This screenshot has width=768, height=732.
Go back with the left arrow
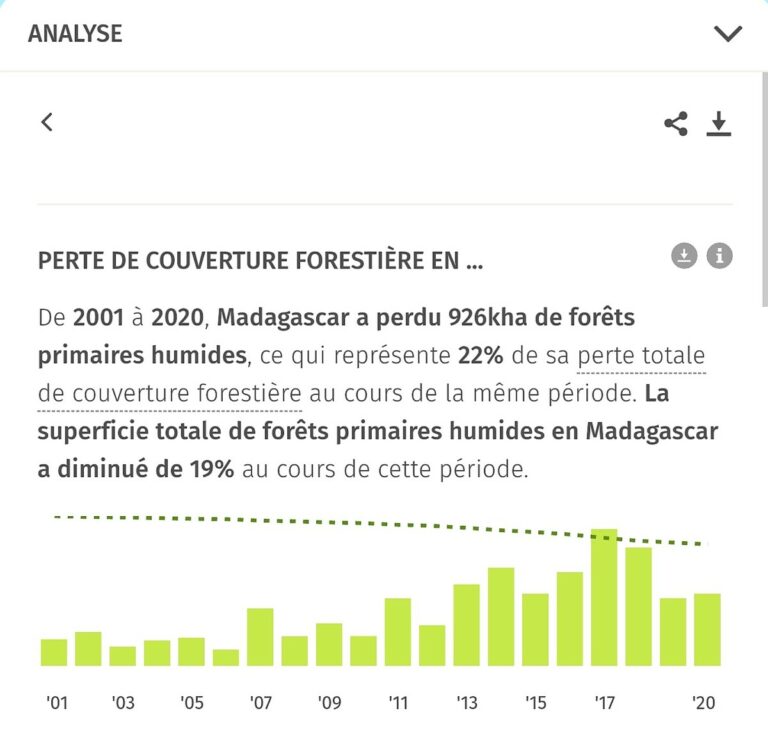(x=47, y=122)
